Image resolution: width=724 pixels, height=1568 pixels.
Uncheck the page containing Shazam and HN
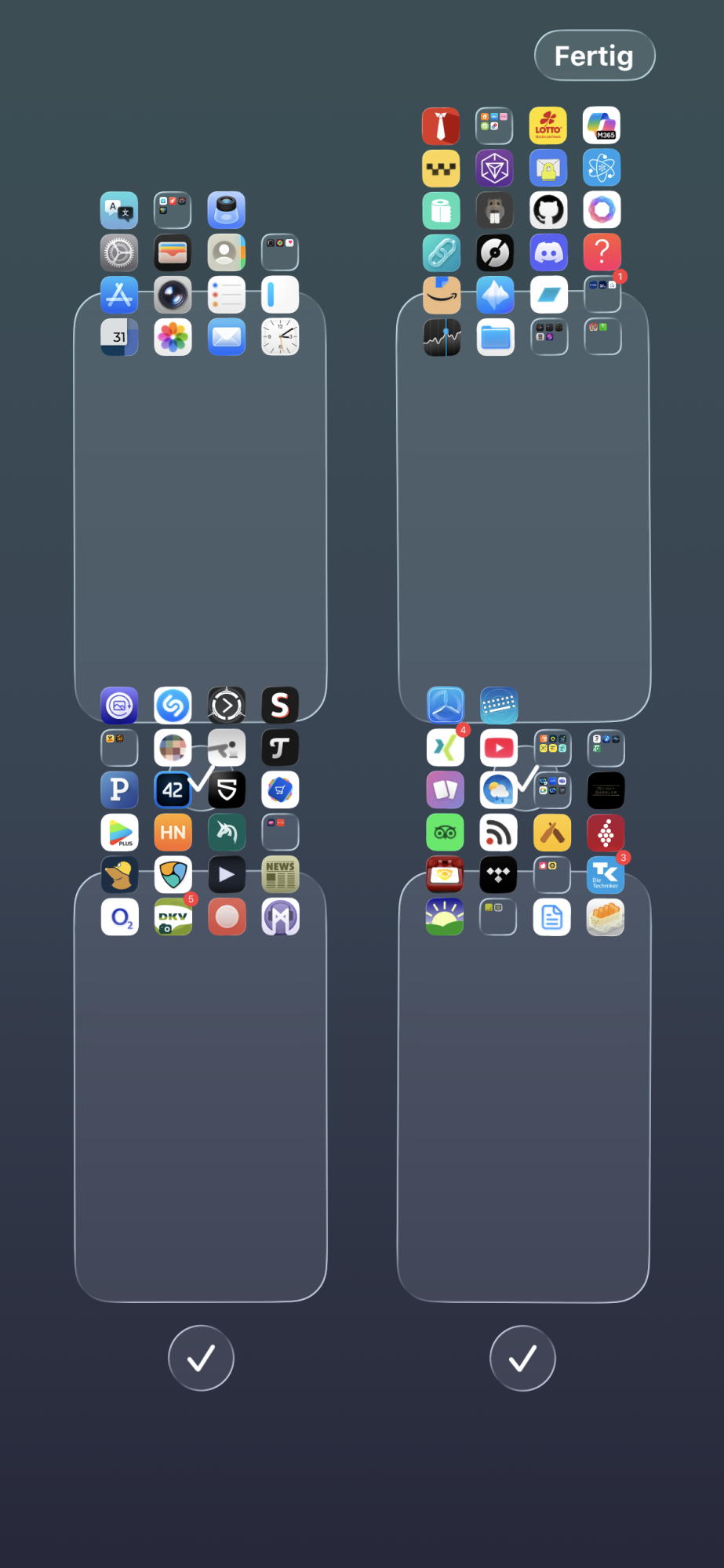(x=201, y=1357)
